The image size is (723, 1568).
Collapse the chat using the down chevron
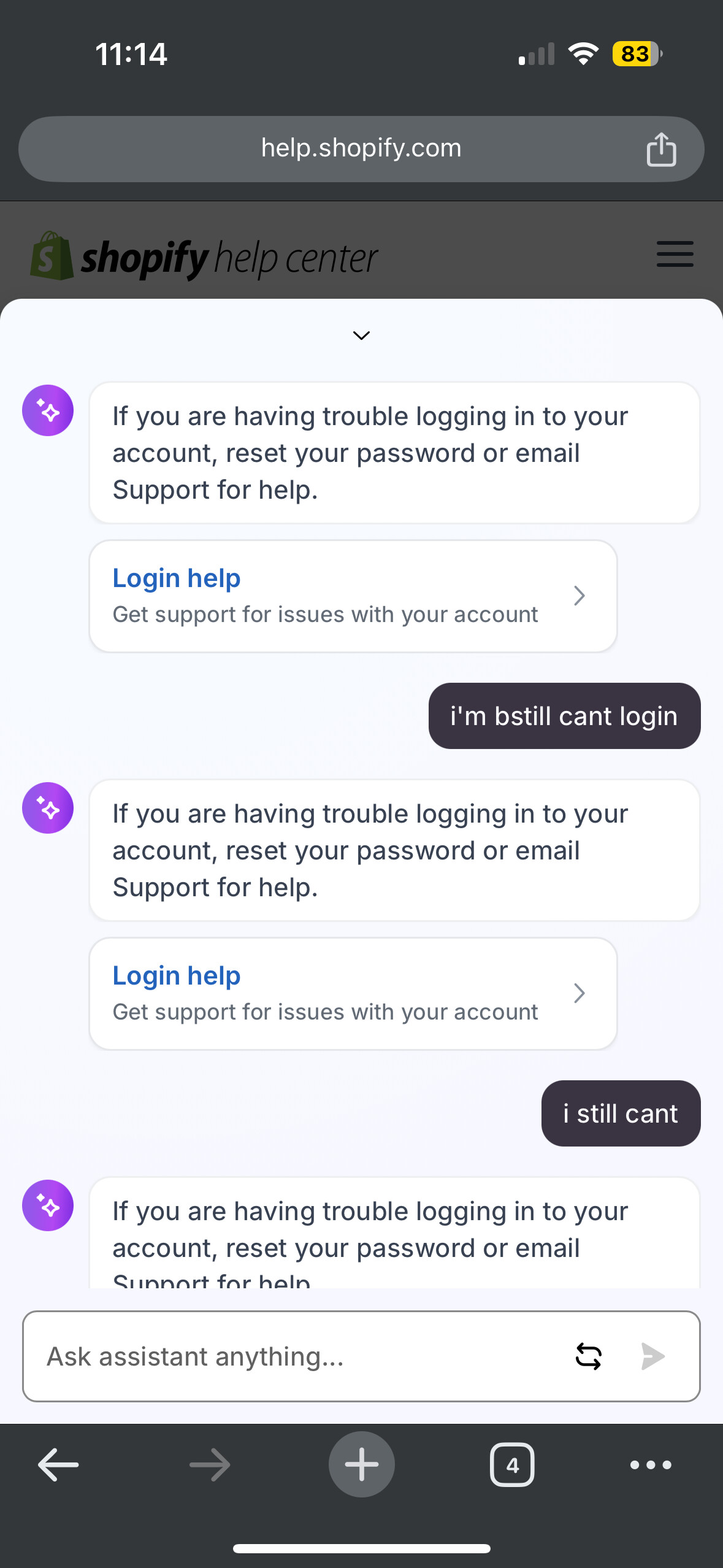tap(361, 336)
